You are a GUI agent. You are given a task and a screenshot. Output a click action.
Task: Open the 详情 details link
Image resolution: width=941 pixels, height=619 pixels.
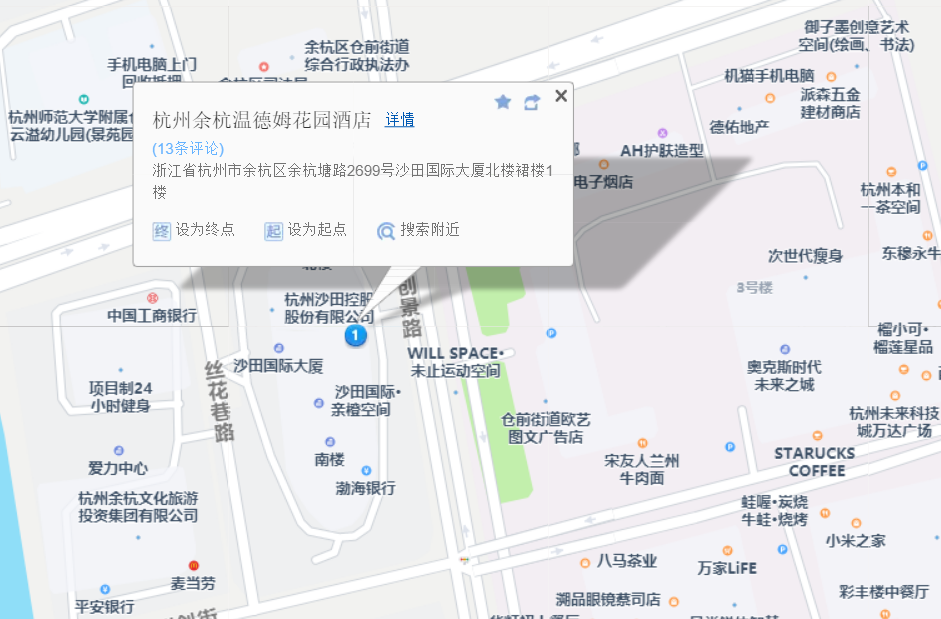[x=399, y=120]
